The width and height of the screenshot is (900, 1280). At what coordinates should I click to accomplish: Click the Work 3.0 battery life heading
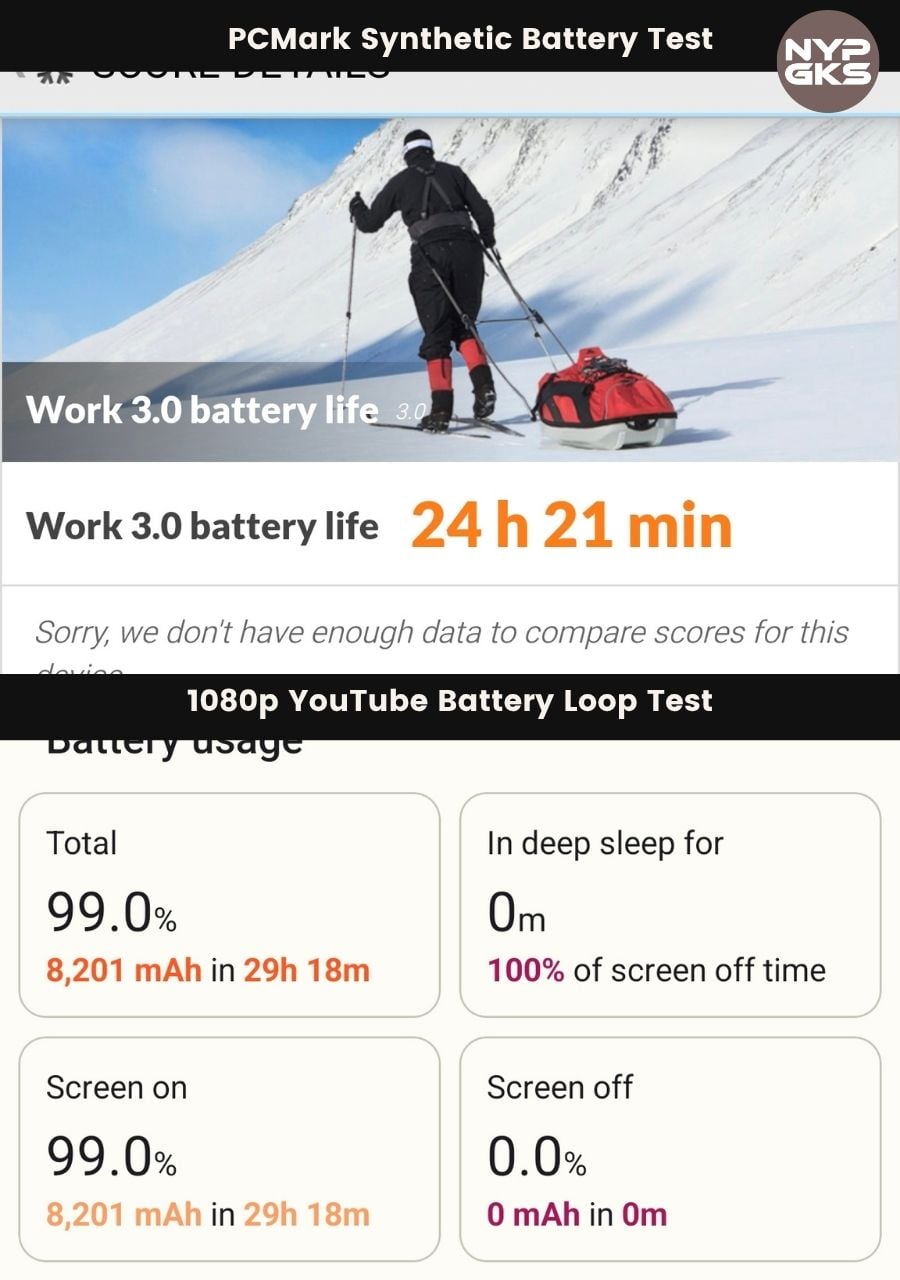(200, 524)
